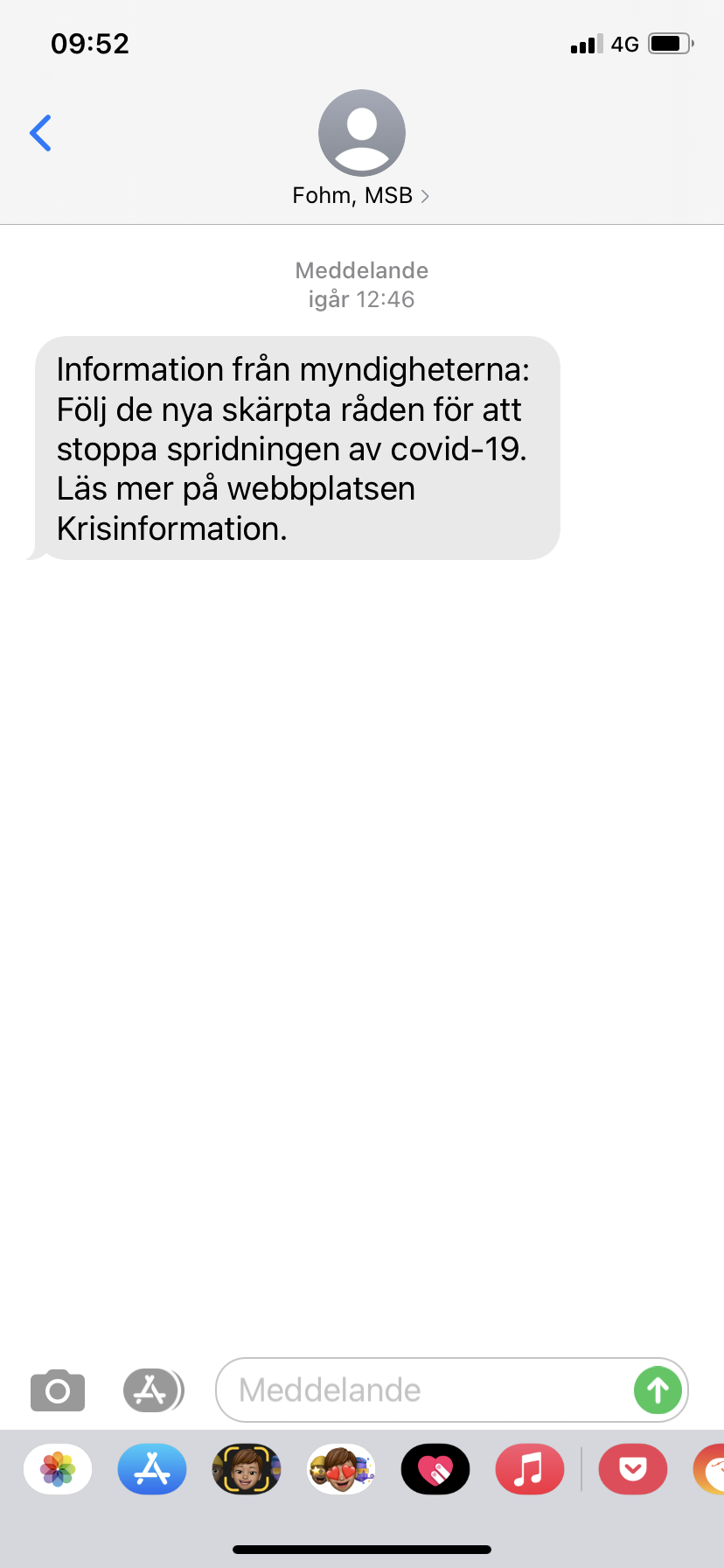This screenshot has height=1568, width=724.
Task: Go back to the message list
Action: click(40, 133)
